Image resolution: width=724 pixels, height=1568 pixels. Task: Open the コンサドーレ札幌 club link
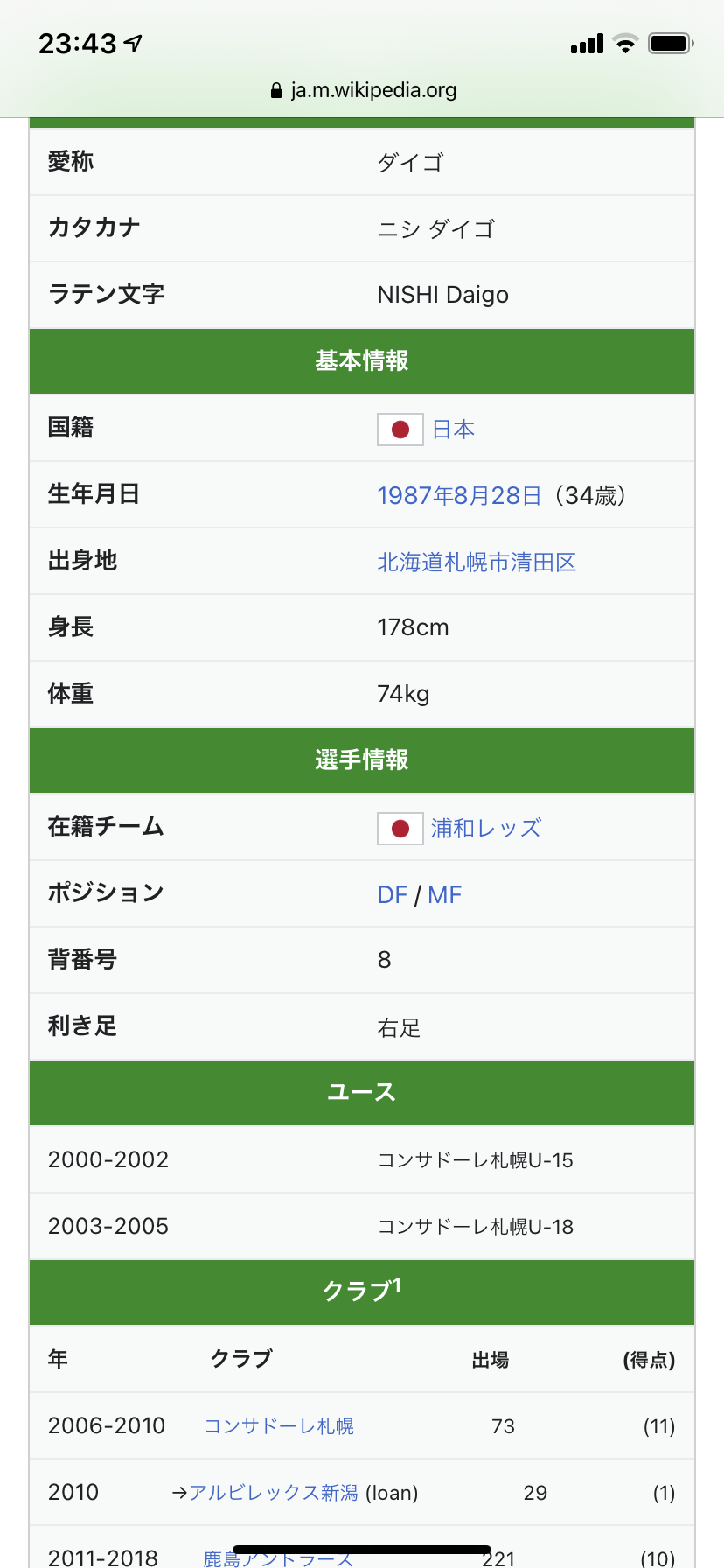[x=279, y=1426]
